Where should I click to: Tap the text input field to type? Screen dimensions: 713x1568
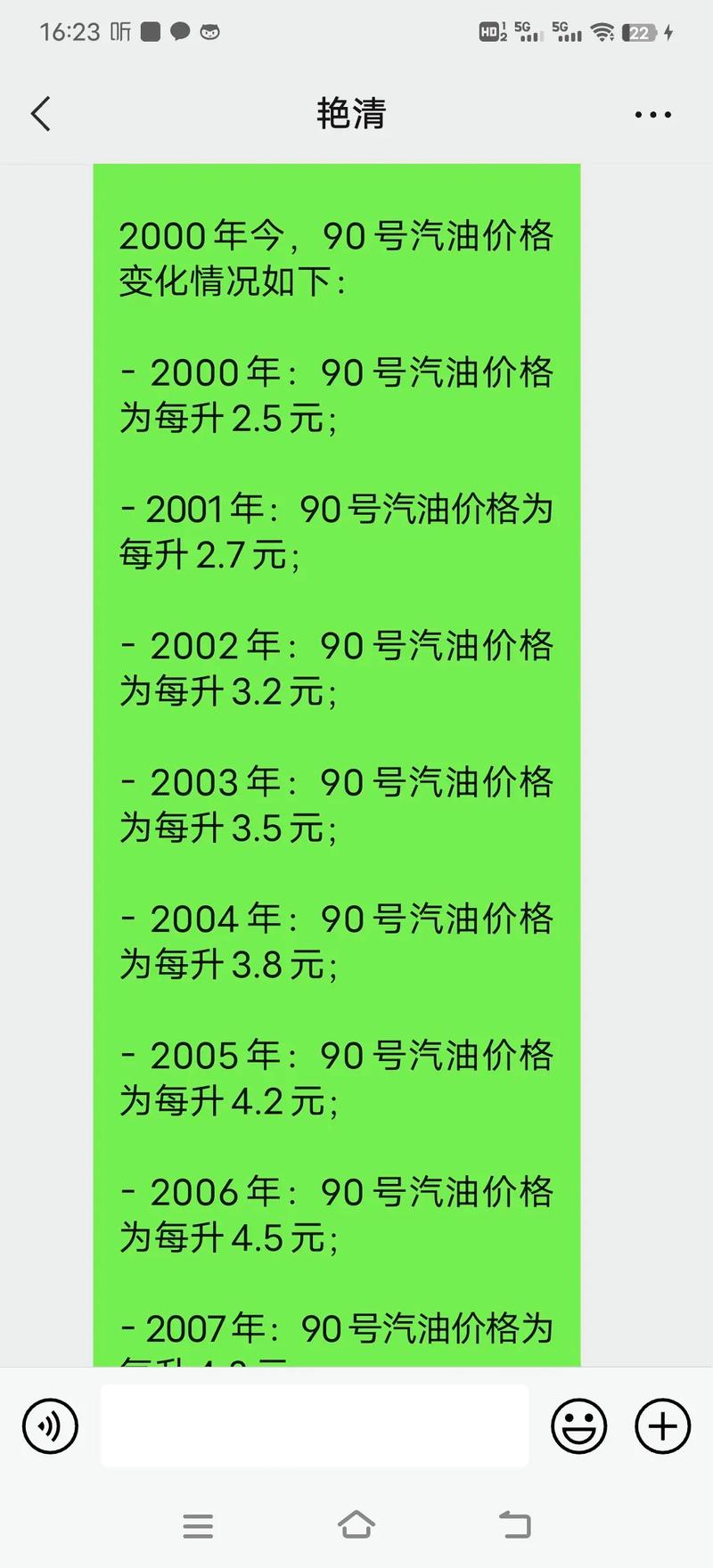pos(316,1426)
